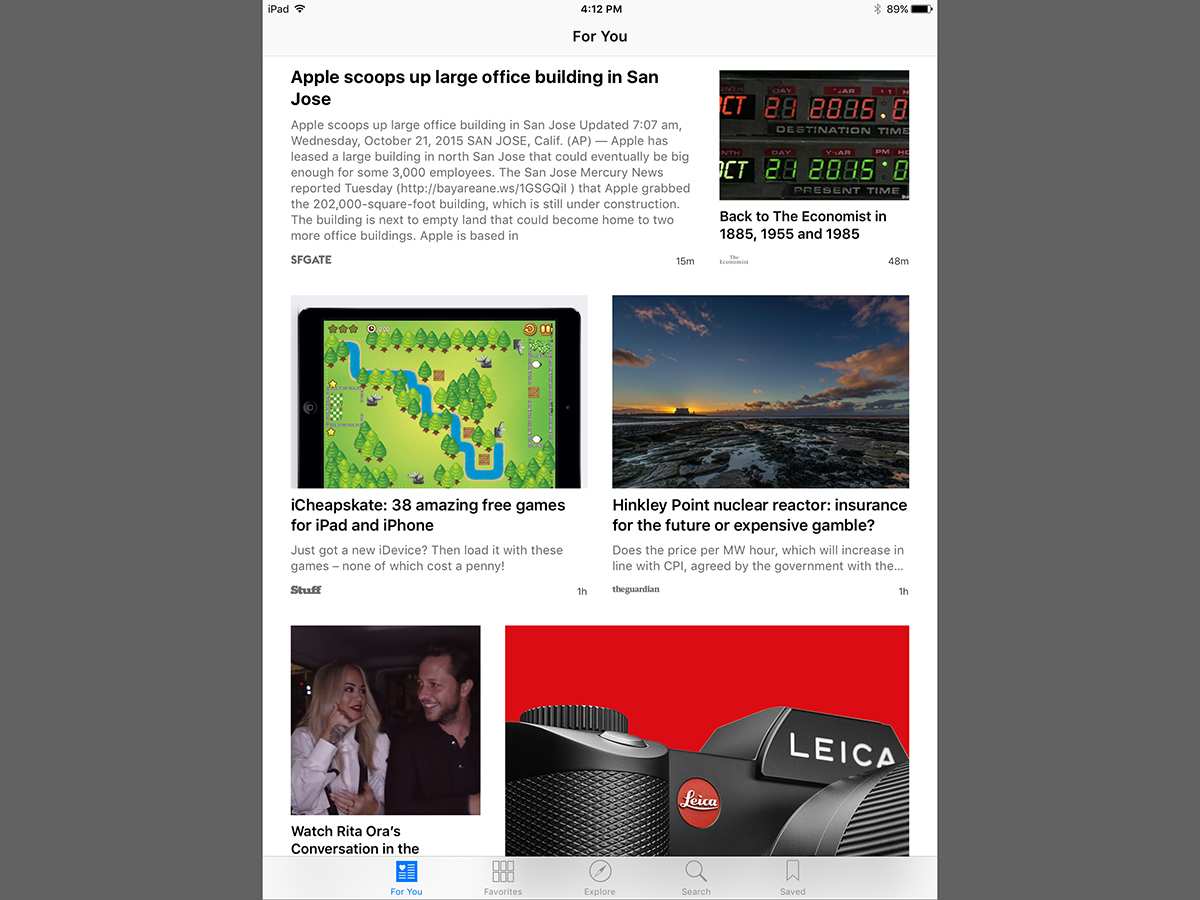Switch to the Explore tab
This screenshot has height=900, width=1200.
coord(600,877)
